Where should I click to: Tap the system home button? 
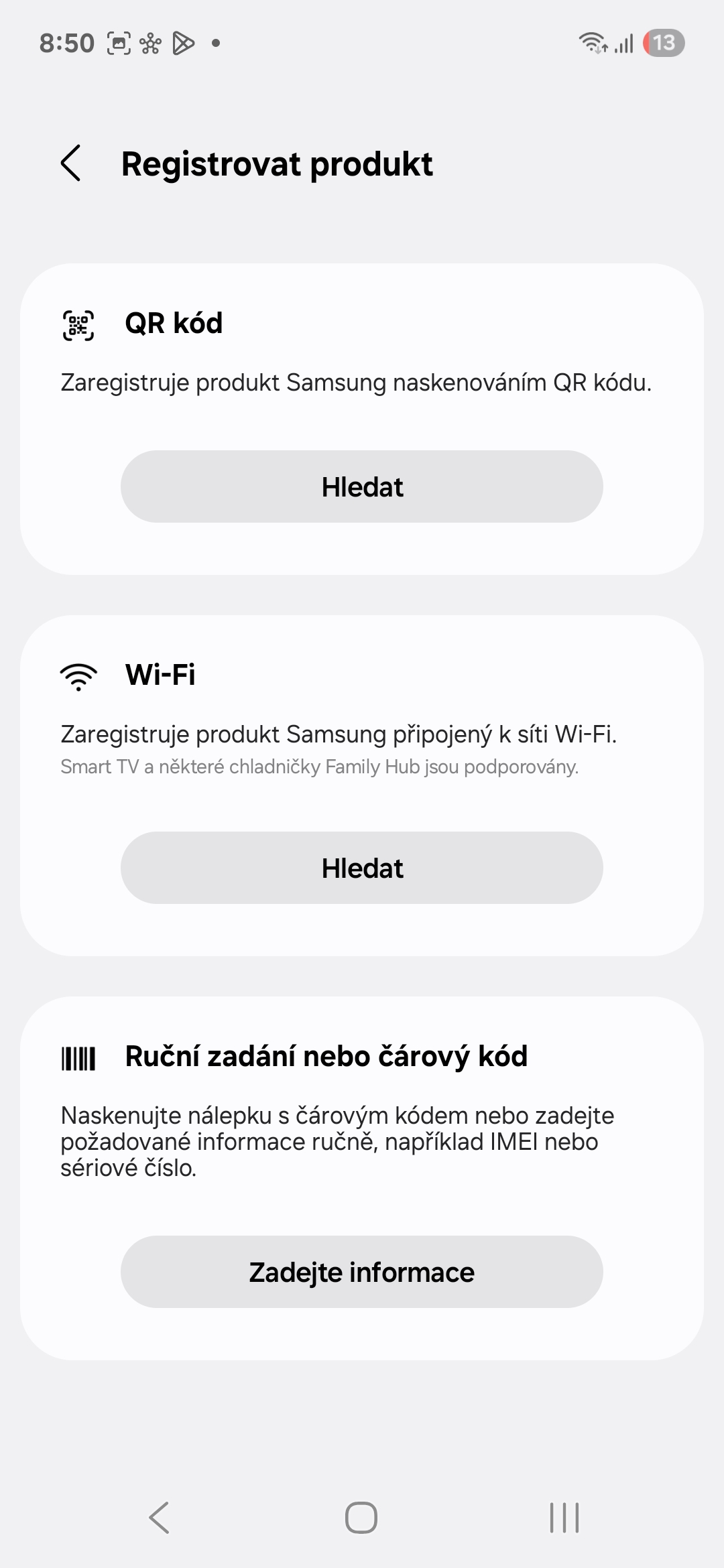tap(361, 1518)
